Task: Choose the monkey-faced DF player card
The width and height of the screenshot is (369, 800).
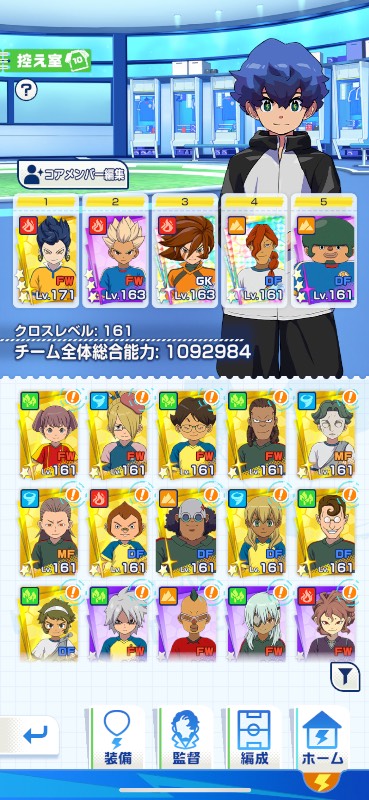Action: [118, 532]
